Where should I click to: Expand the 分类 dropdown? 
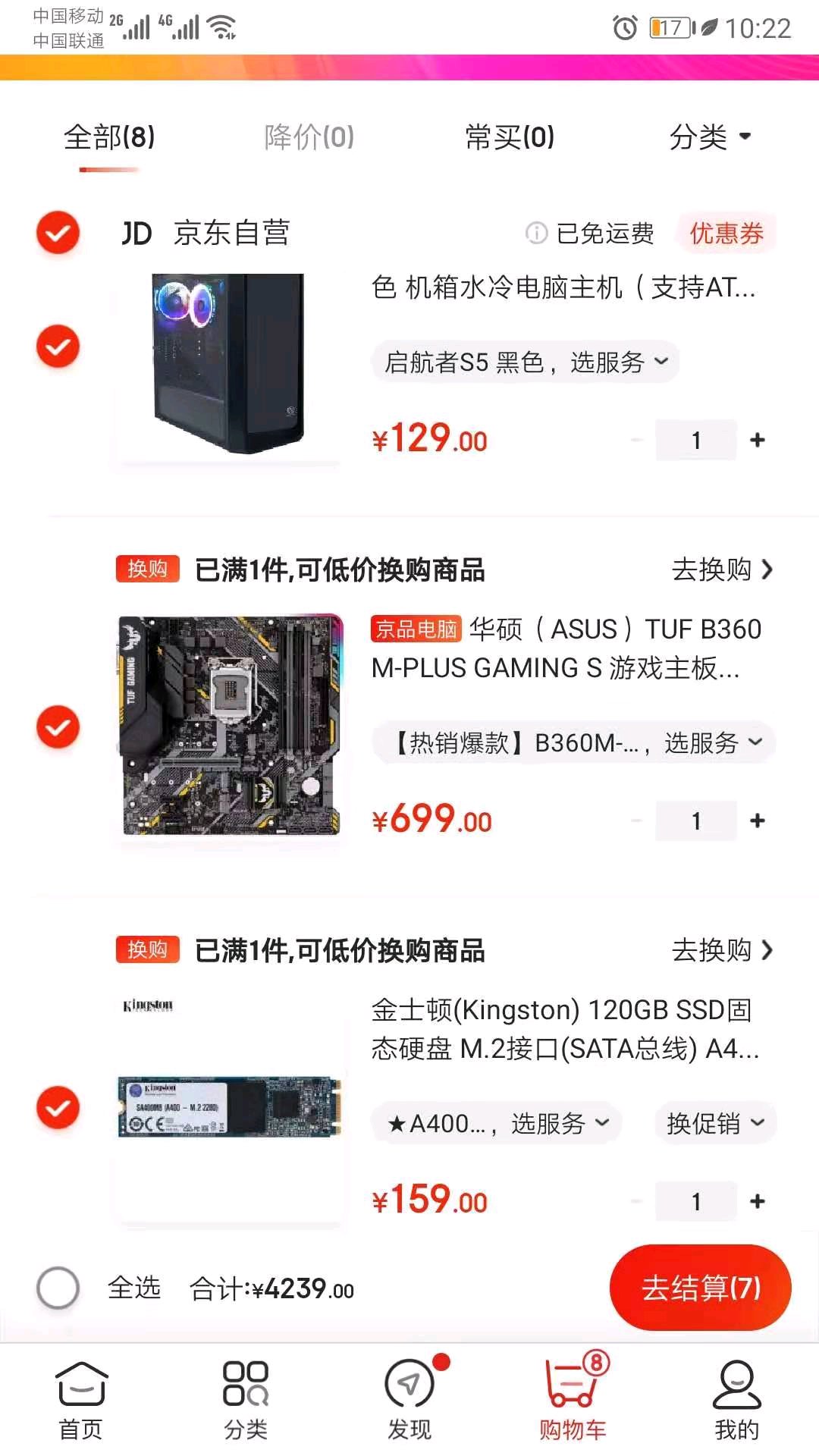coord(710,137)
